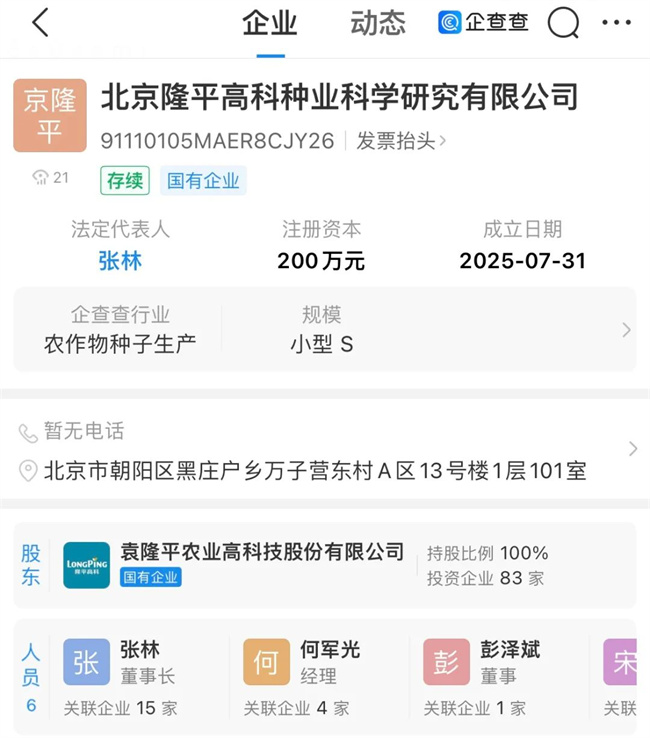
Task: Open 发票抬头 invoice header info
Action: point(401,141)
